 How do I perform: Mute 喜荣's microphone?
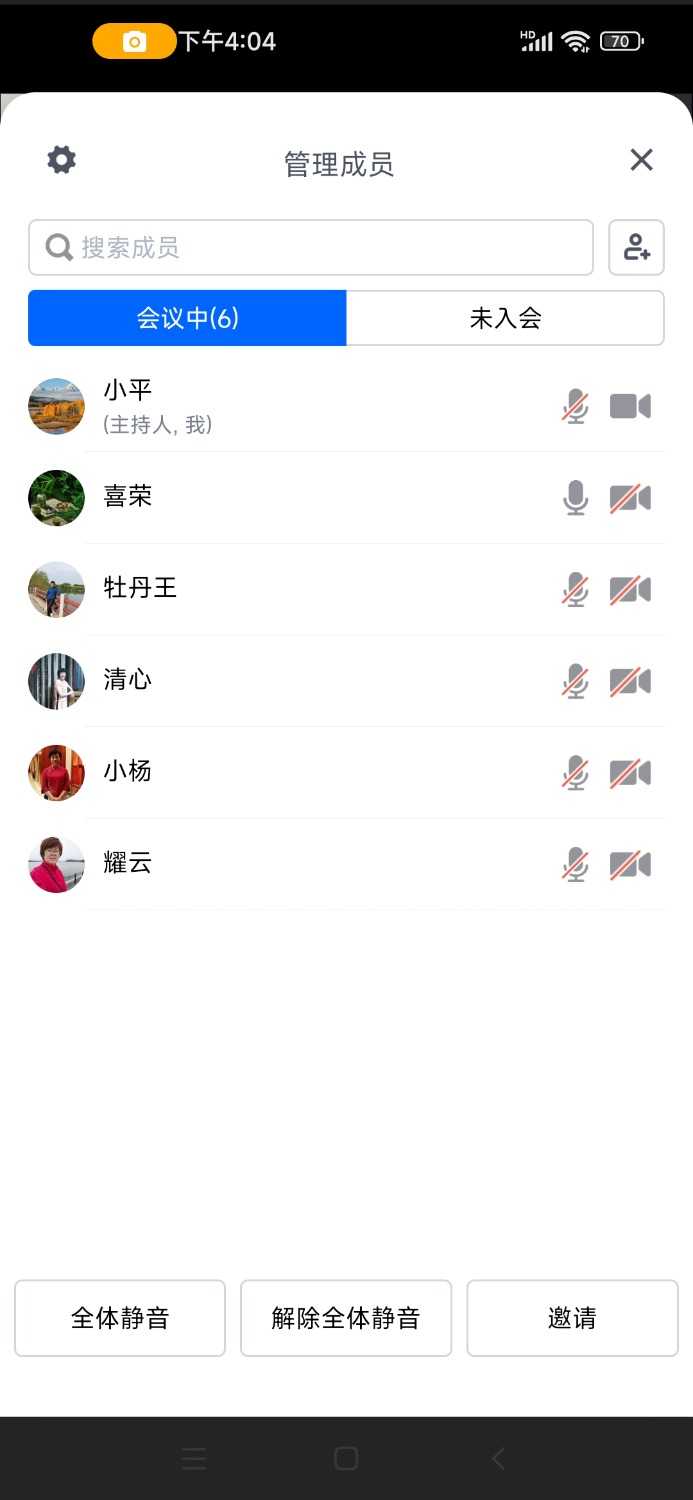click(x=576, y=498)
